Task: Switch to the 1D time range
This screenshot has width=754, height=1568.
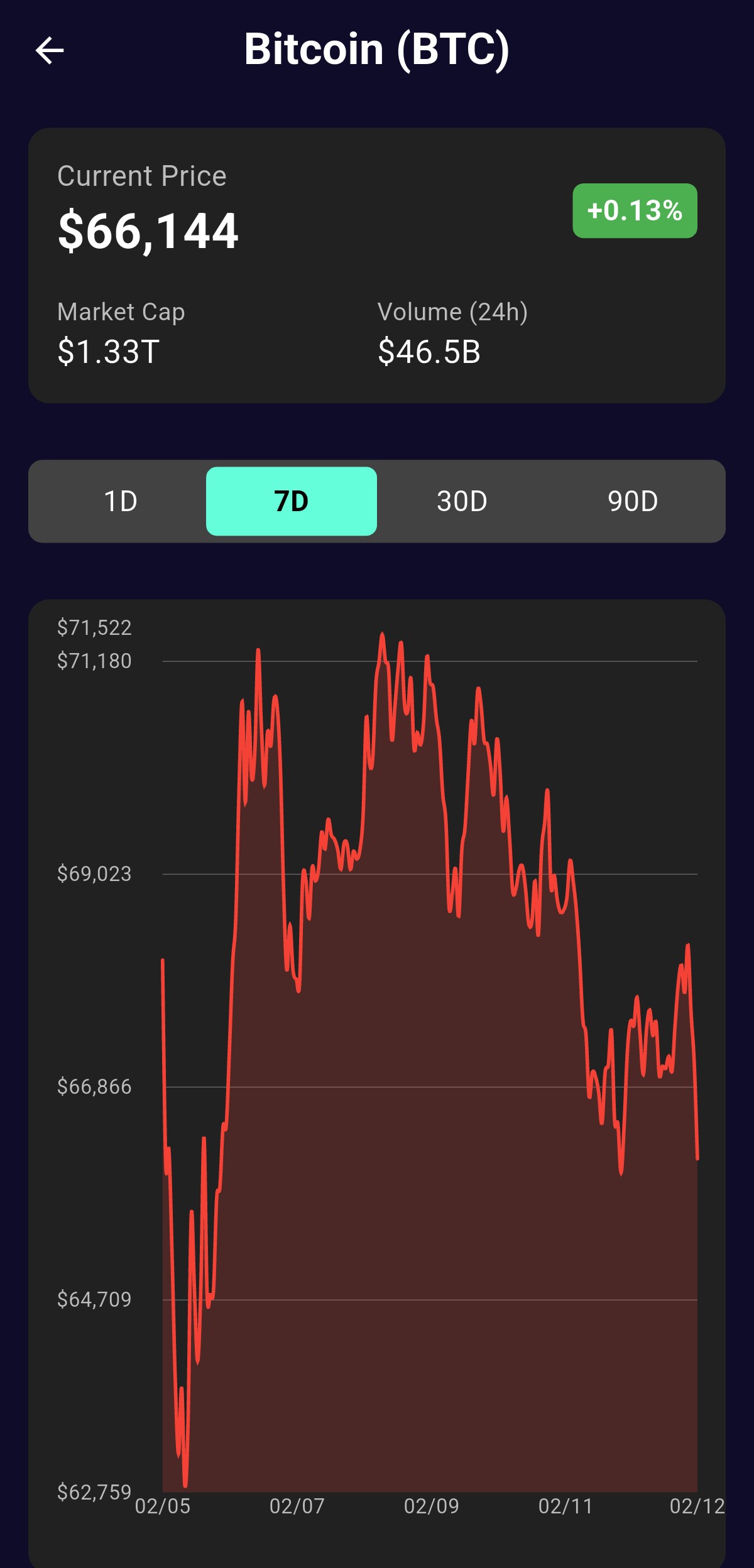Action: pyautogui.click(x=121, y=501)
